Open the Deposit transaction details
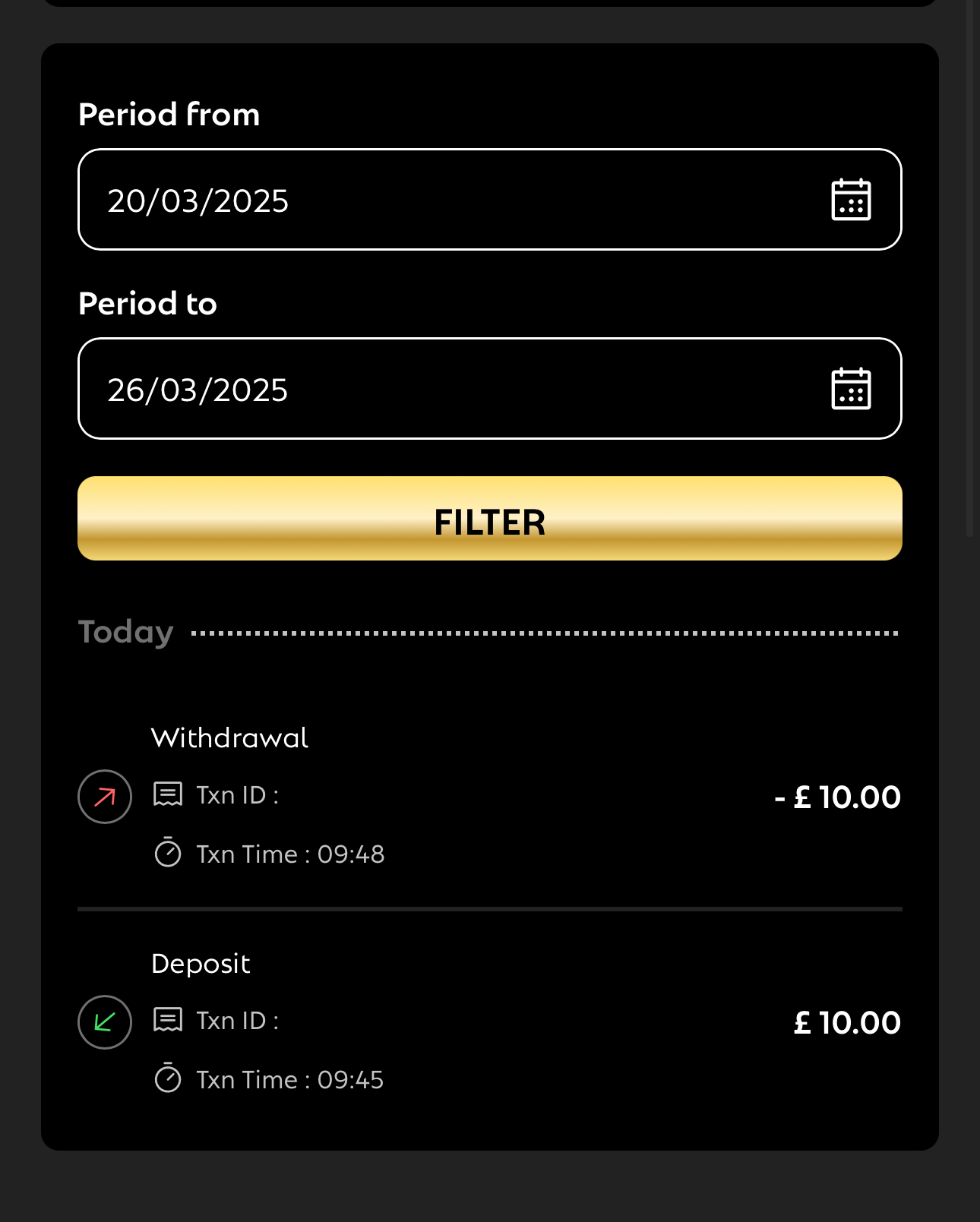980x1222 pixels. click(200, 963)
